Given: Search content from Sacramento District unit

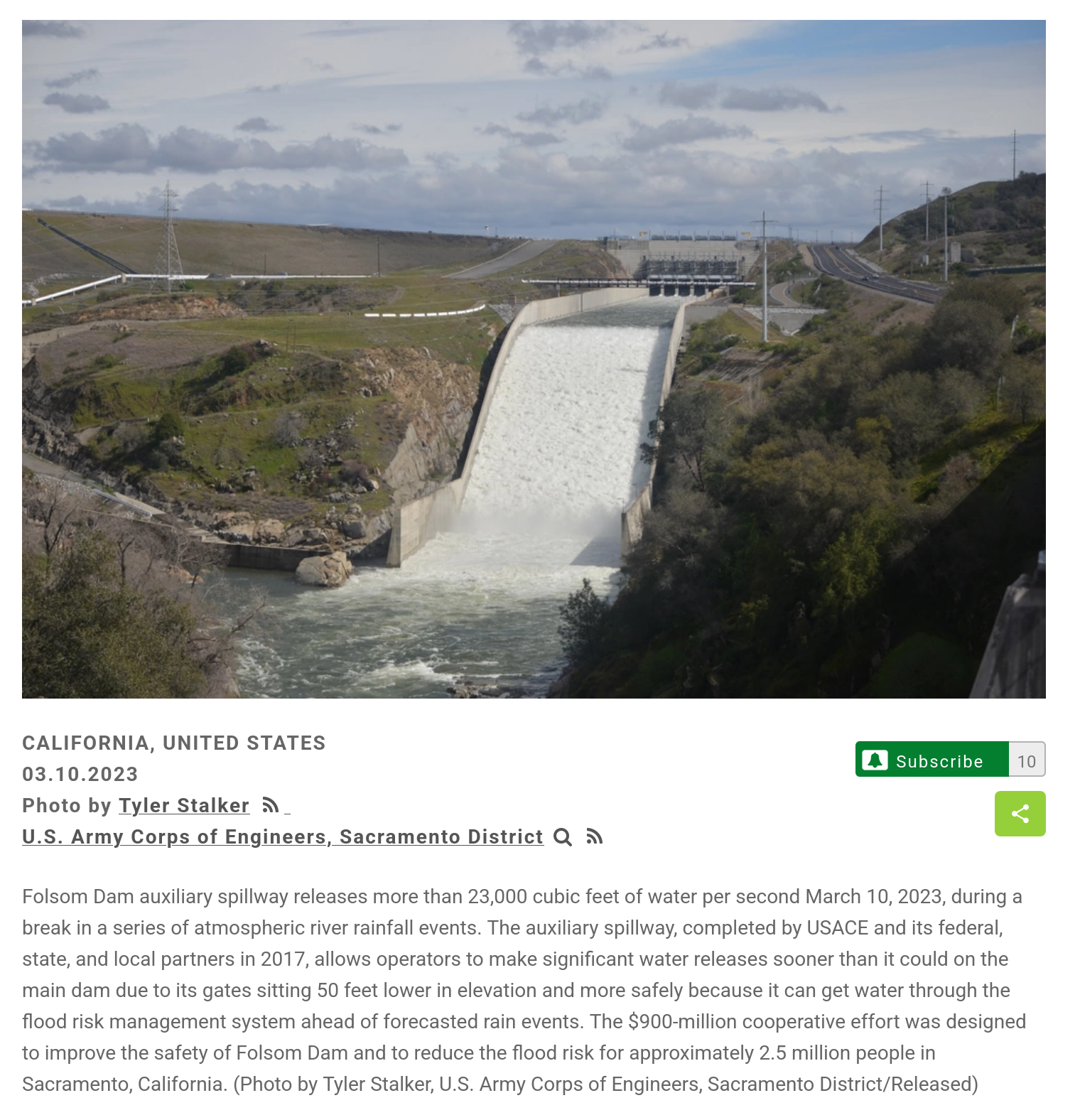Looking at the screenshot, I should pos(563,837).
